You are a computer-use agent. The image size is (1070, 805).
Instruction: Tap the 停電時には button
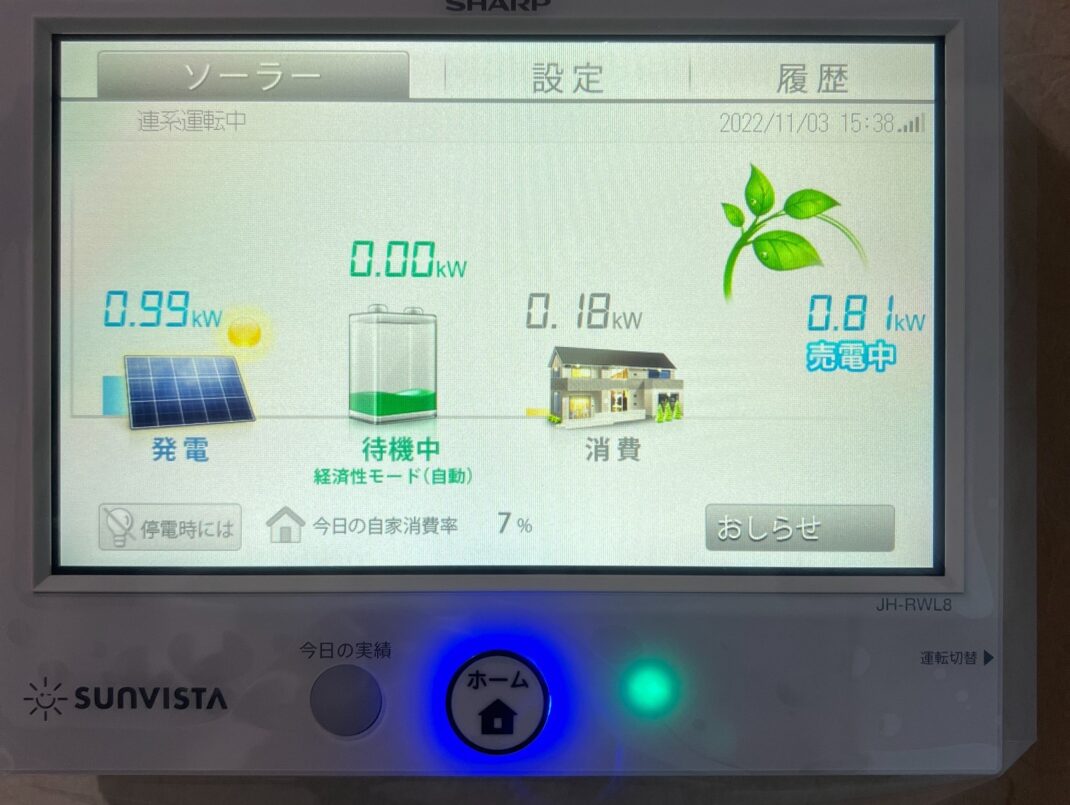[170, 527]
